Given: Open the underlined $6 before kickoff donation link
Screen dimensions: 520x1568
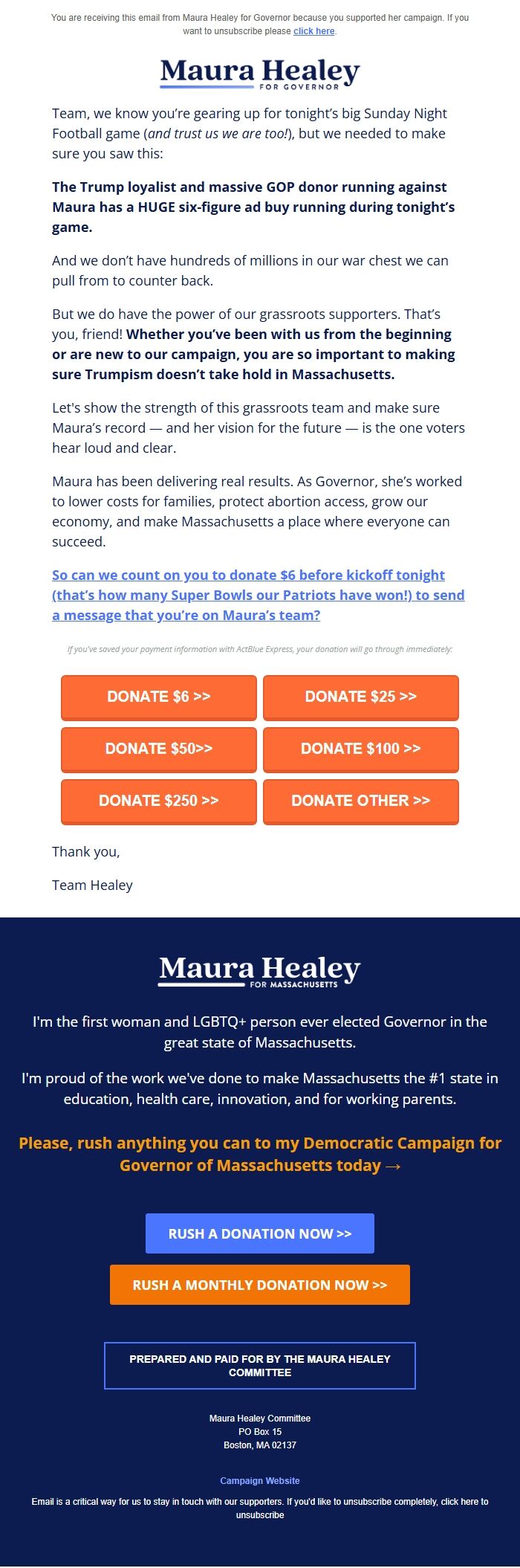Looking at the screenshot, I should [x=258, y=595].
